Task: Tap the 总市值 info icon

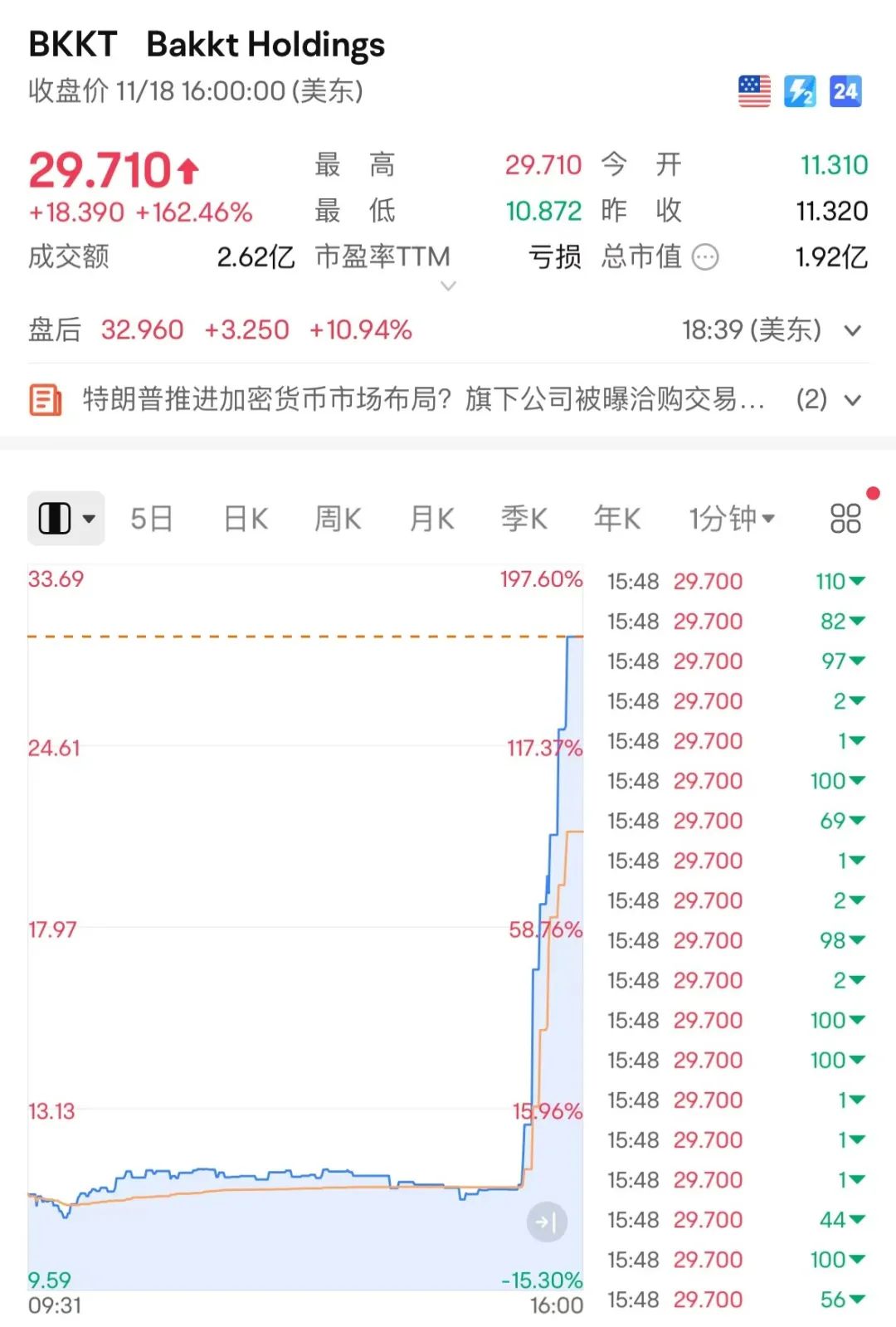Action: [x=705, y=257]
